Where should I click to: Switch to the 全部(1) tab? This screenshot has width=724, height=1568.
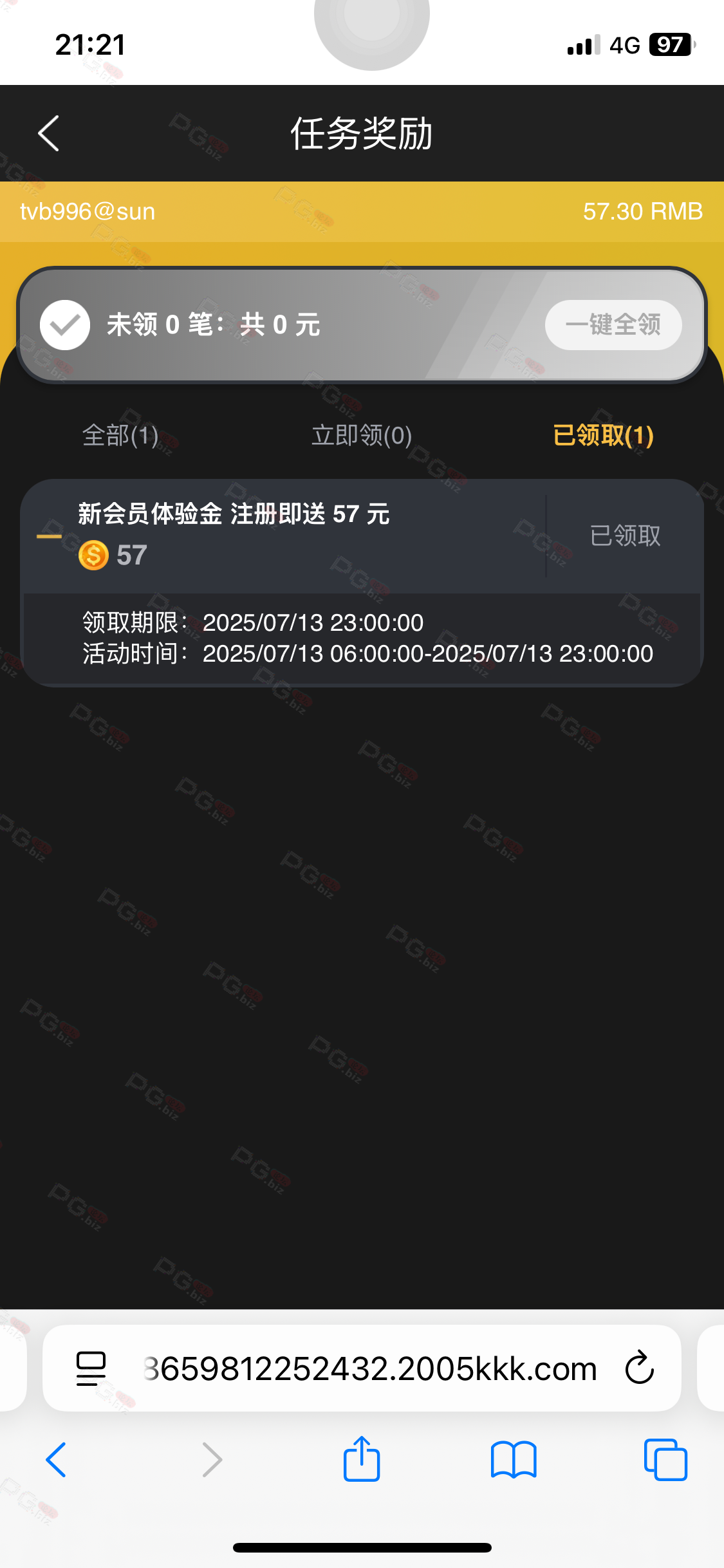[120, 436]
